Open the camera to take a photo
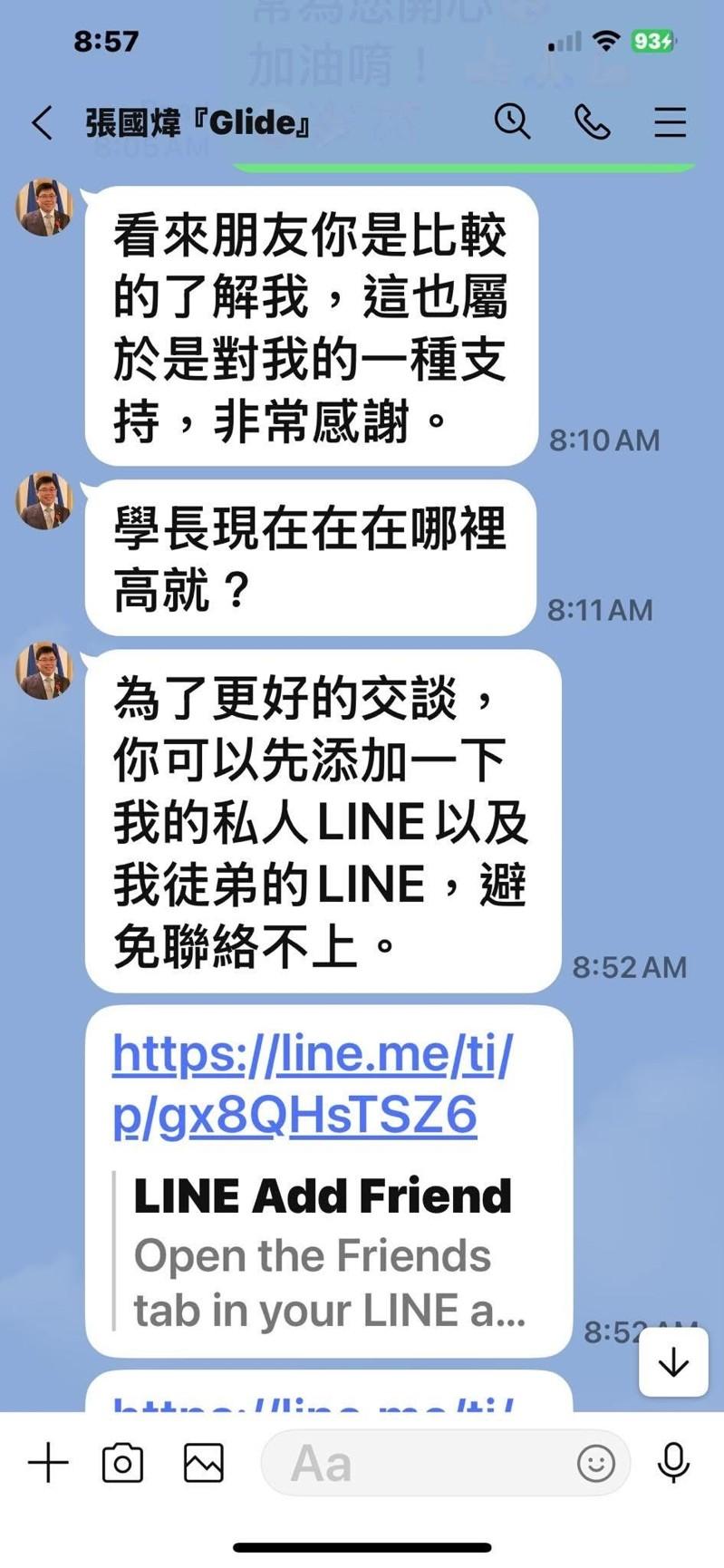This screenshot has height=1568, width=724. click(122, 1463)
